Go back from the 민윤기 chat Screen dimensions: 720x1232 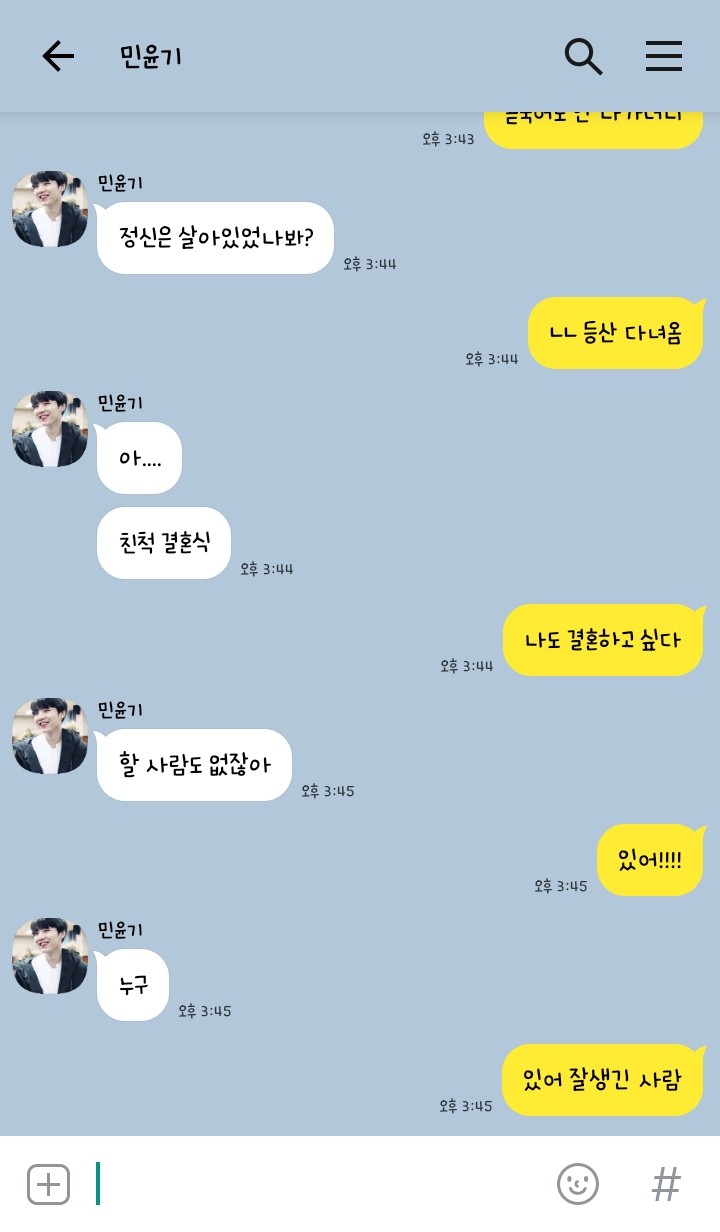58,56
